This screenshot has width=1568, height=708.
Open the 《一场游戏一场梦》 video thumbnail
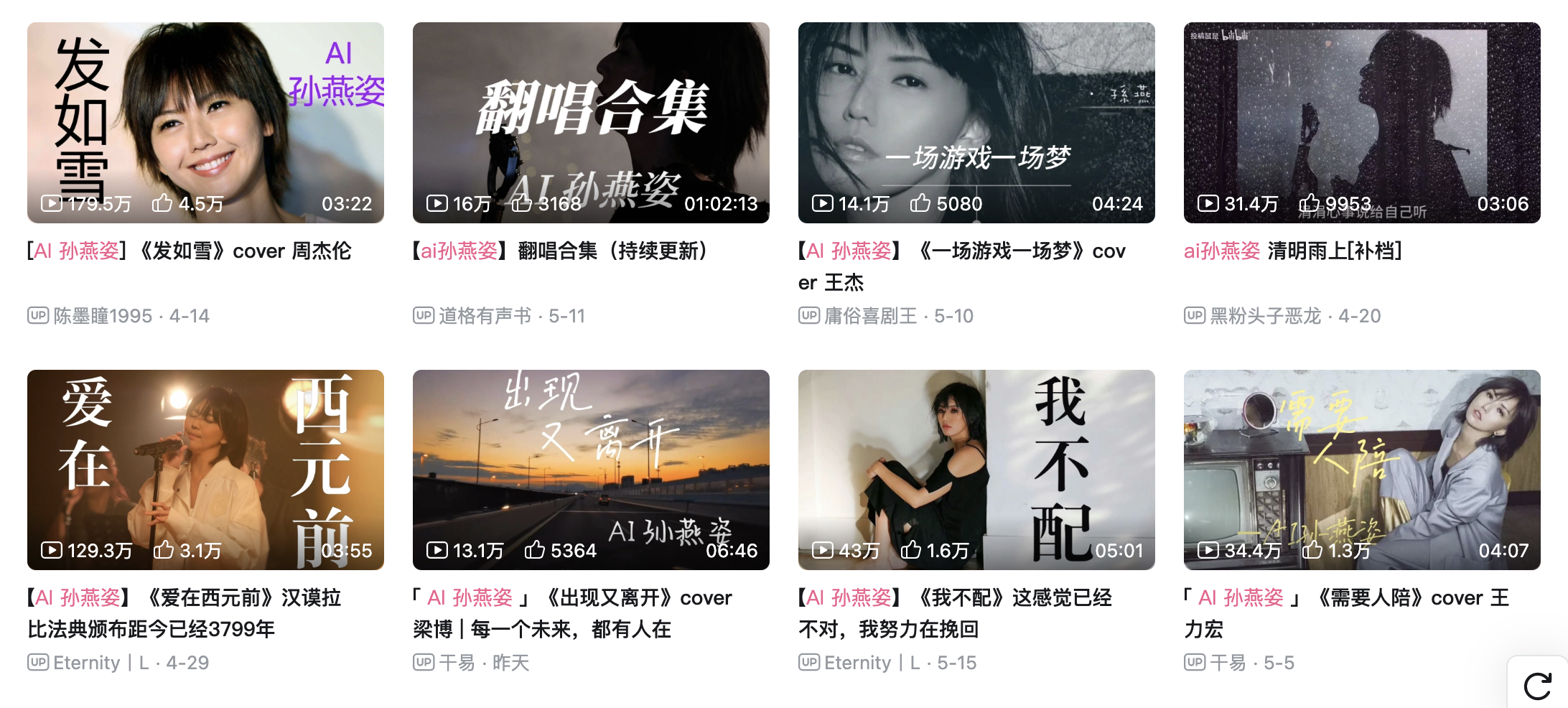tap(976, 122)
